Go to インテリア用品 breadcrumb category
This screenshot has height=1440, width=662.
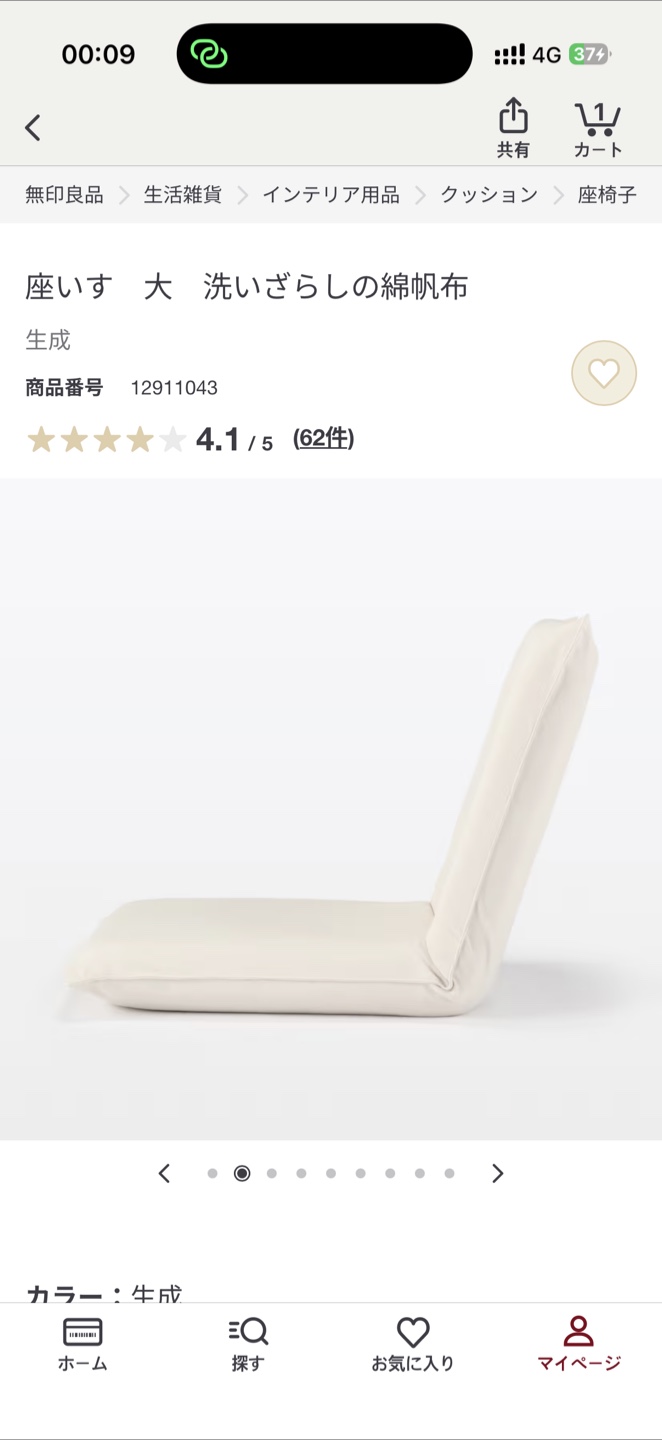click(x=331, y=195)
